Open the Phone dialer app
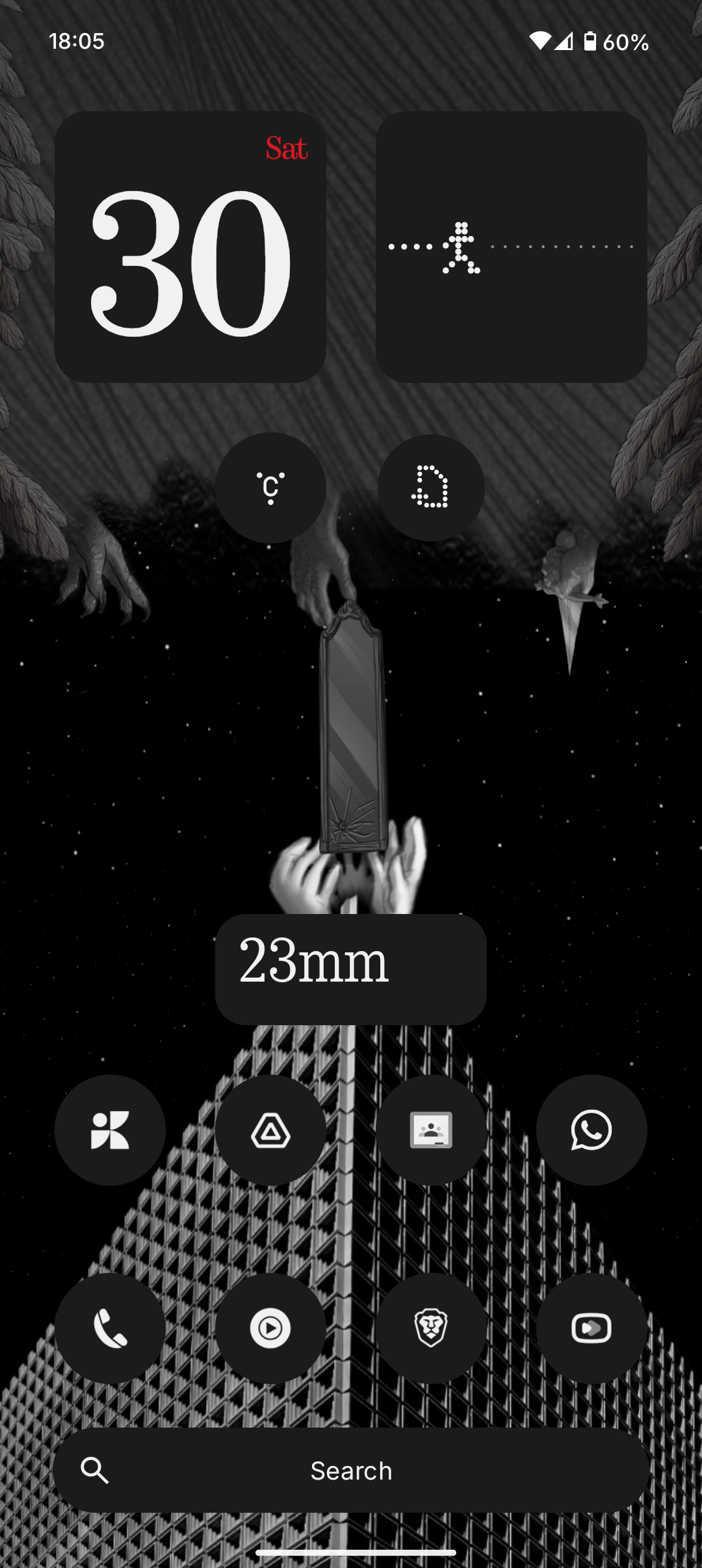 110,1328
